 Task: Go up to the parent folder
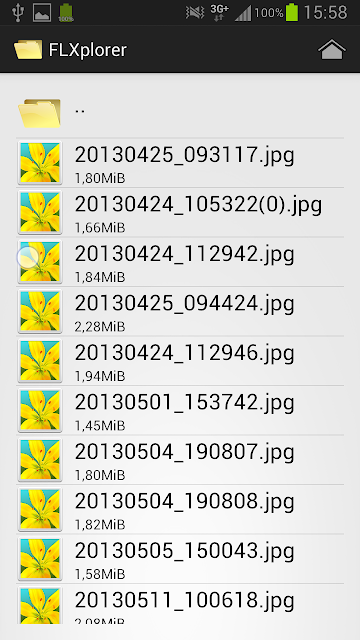(180, 113)
